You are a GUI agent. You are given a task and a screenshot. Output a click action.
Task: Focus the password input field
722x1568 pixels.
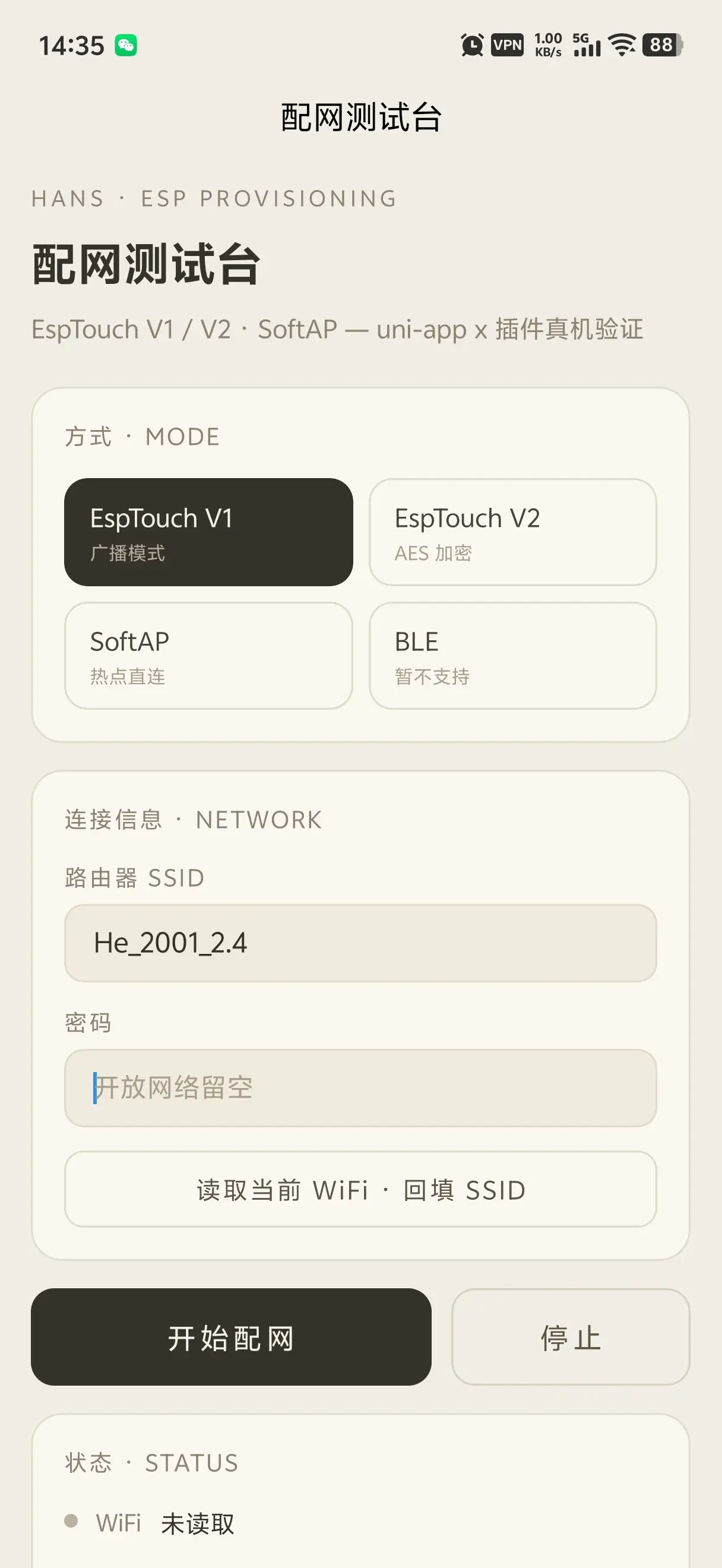(x=360, y=1088)
